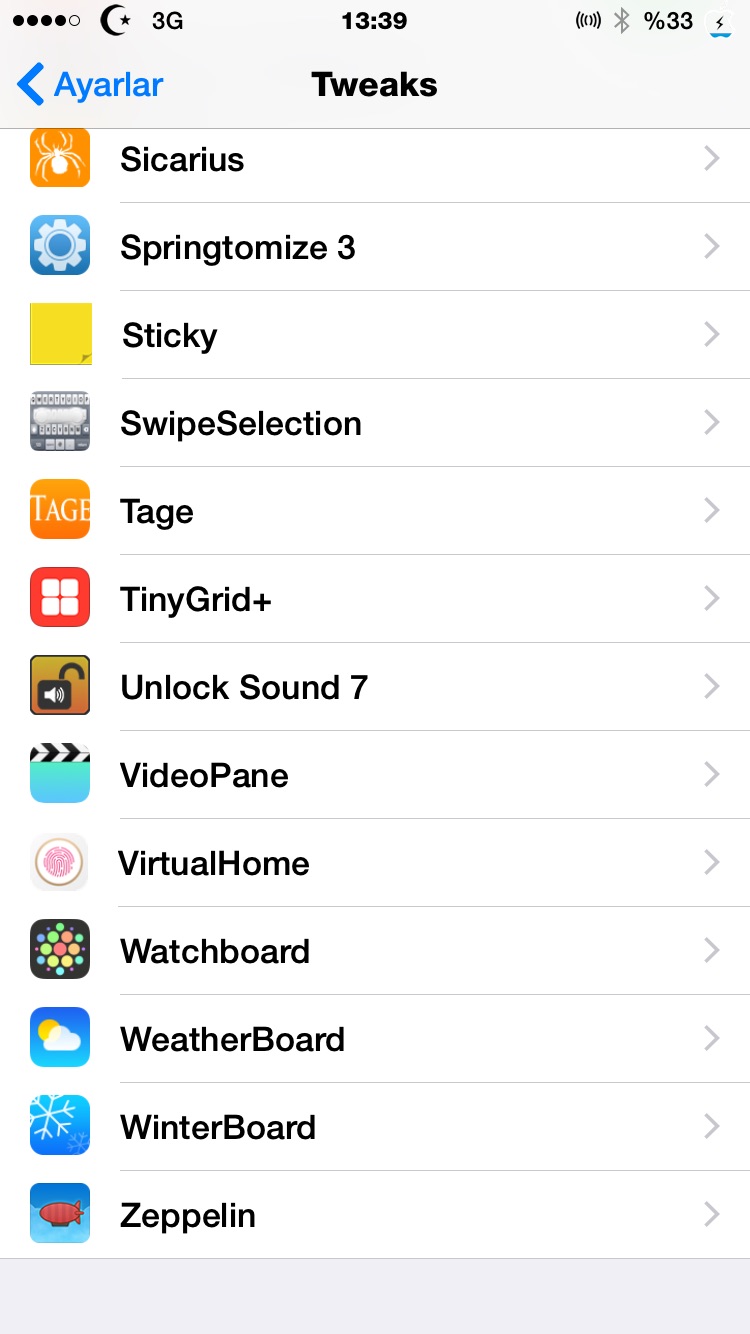Open the Watchboard tweak
Viewport: 750px width, 1334px height.
click(x=375, y=951)
